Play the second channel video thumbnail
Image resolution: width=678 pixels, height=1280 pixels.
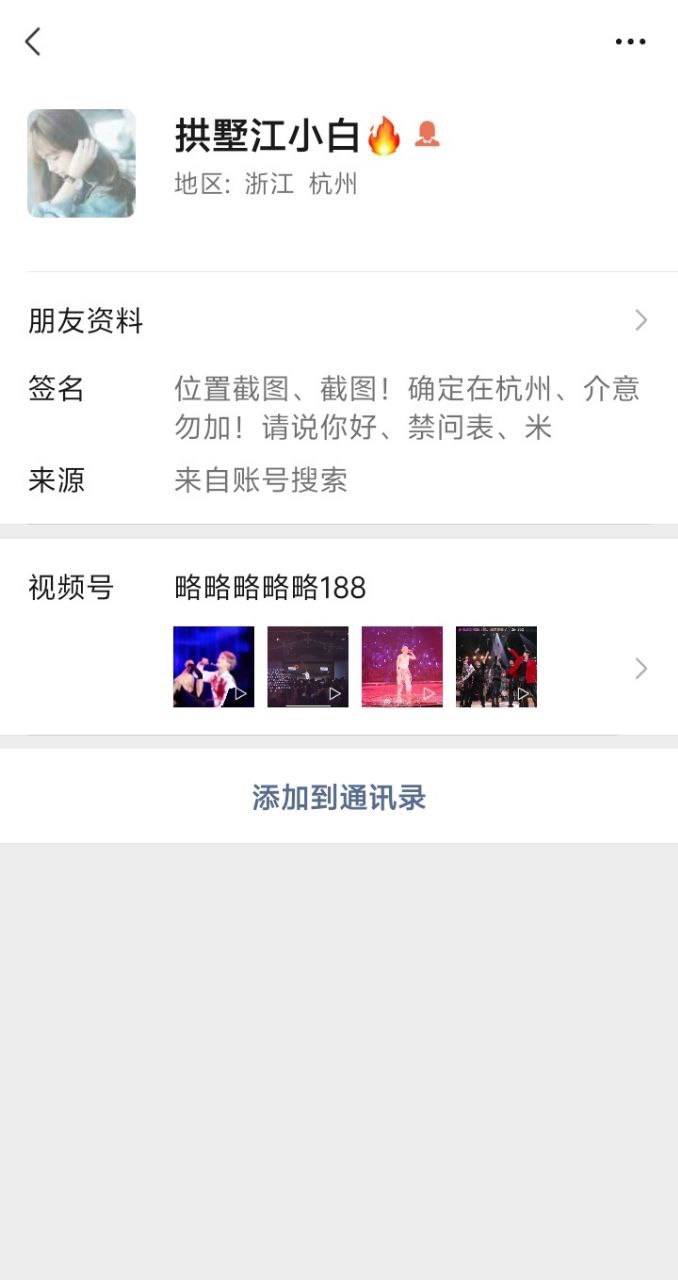307,667
